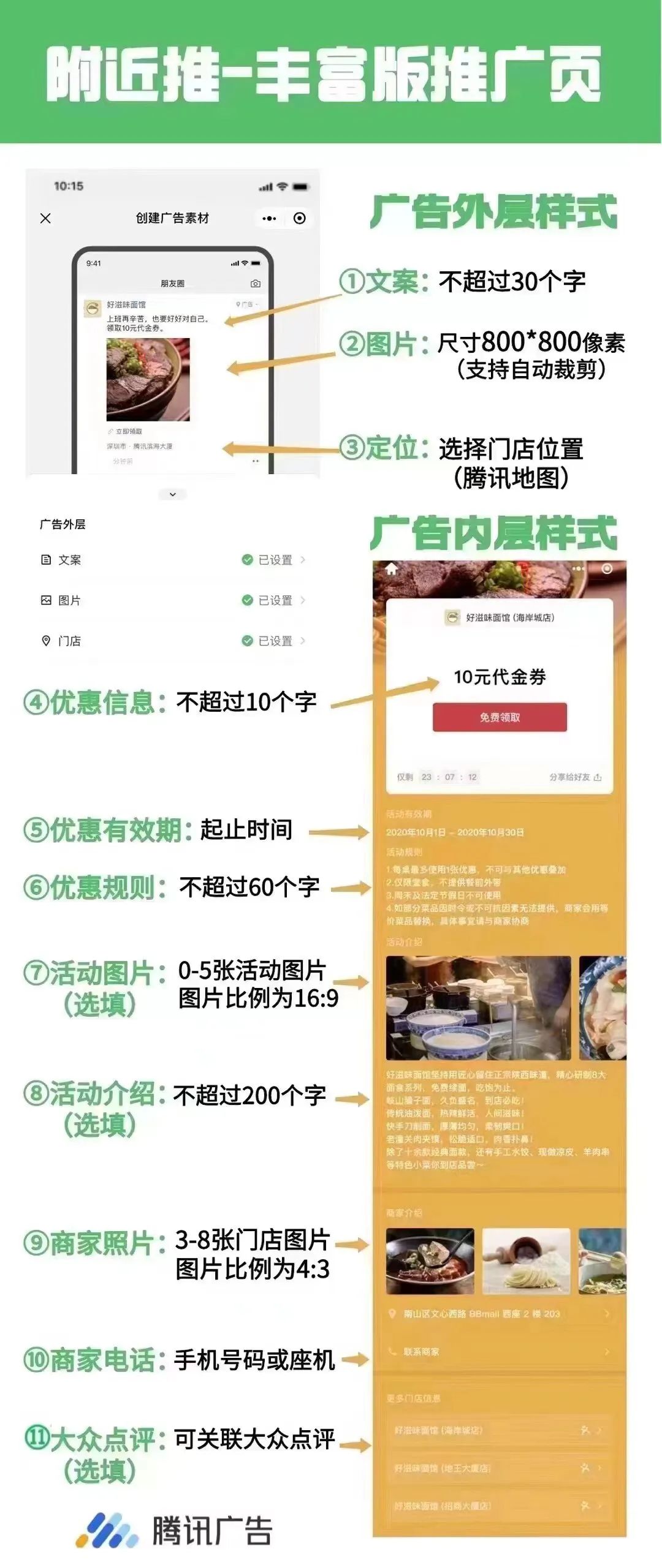The height and width of the screenshot is (1568, 662).
Task: Click the 已设置 checkmark for 文案
Action: (246, 559)
